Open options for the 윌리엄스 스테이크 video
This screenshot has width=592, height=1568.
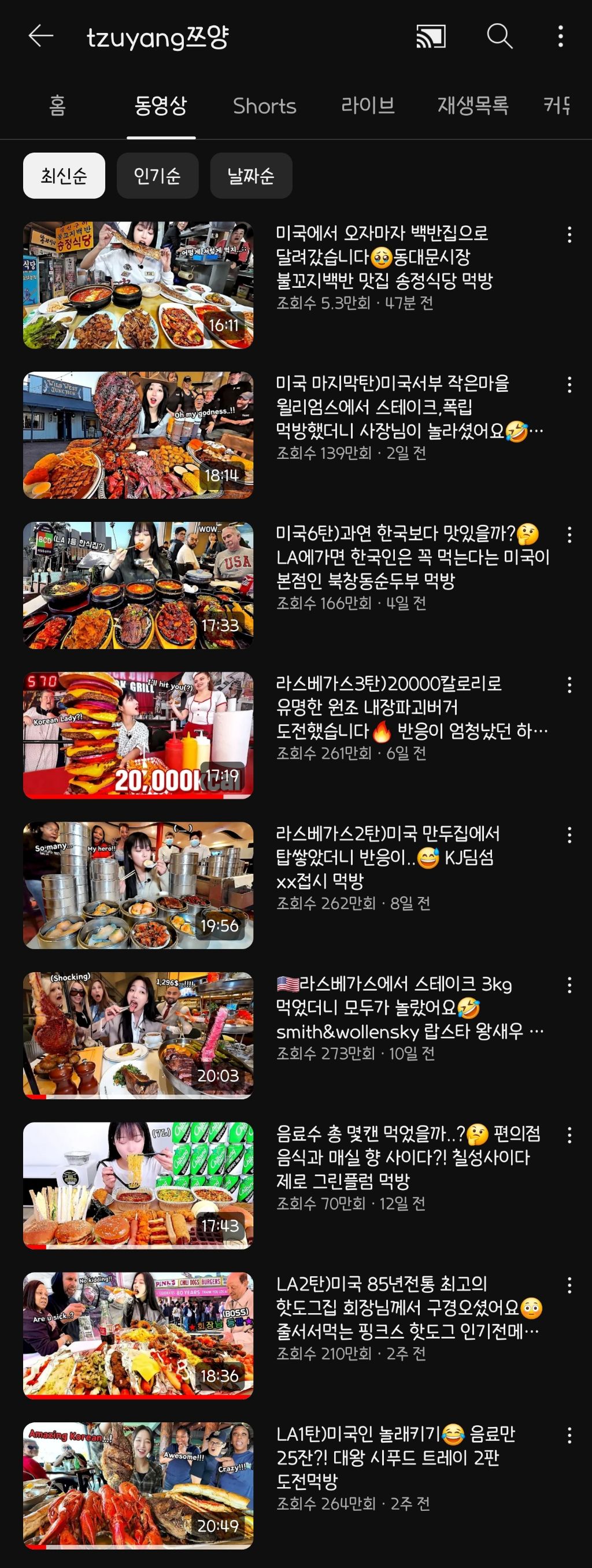click(x=569, y=385)
